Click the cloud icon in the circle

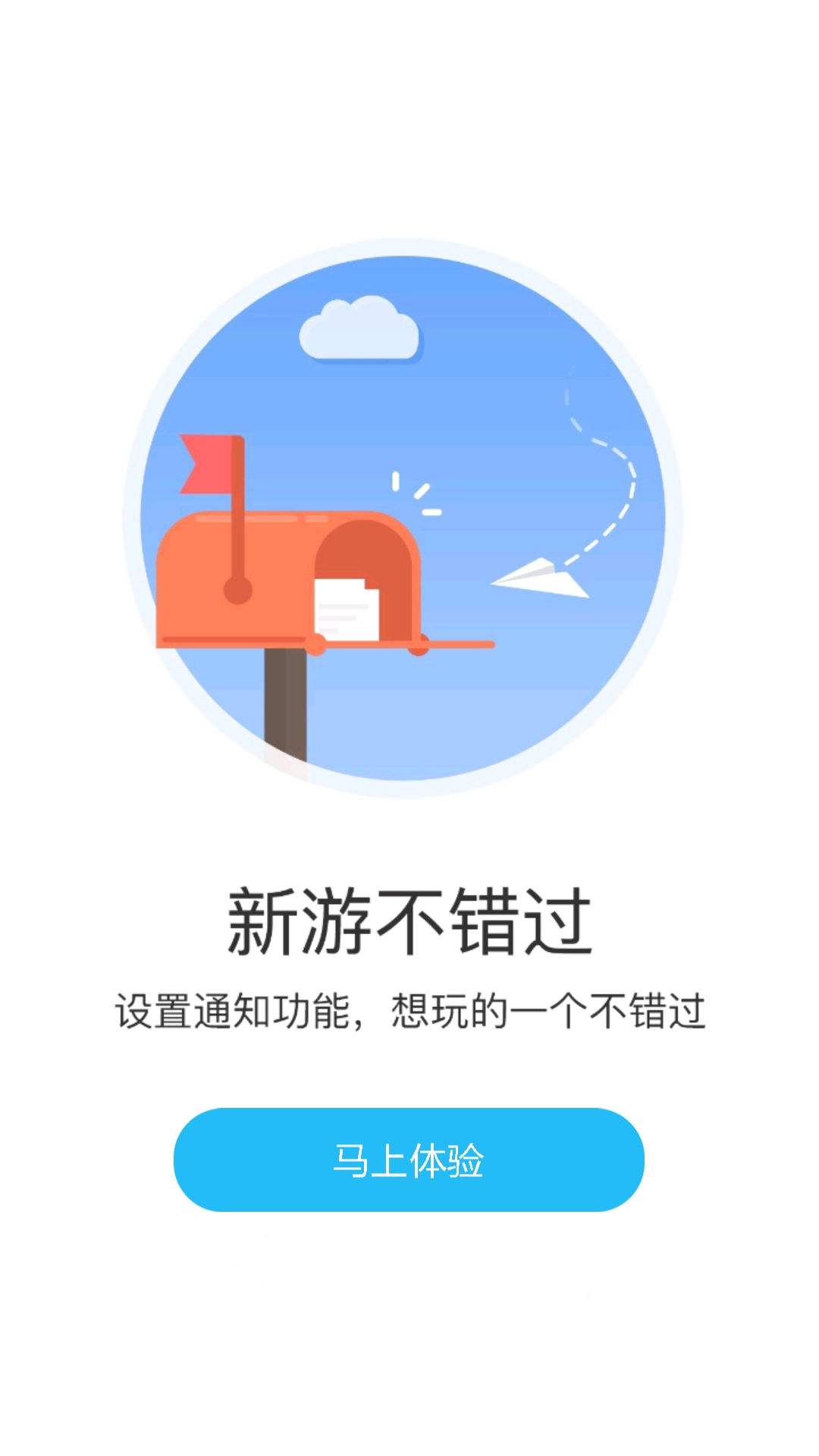coord(360,326)
